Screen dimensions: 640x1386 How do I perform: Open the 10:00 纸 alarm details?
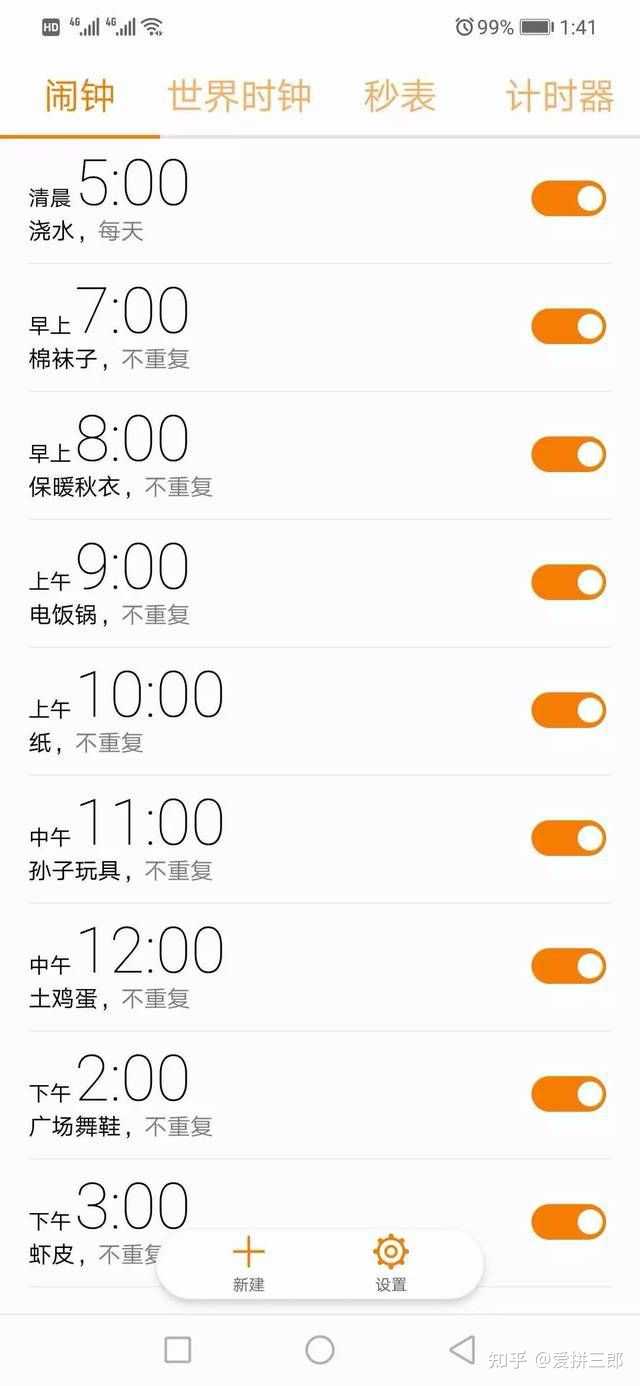[x=270, y=712]
